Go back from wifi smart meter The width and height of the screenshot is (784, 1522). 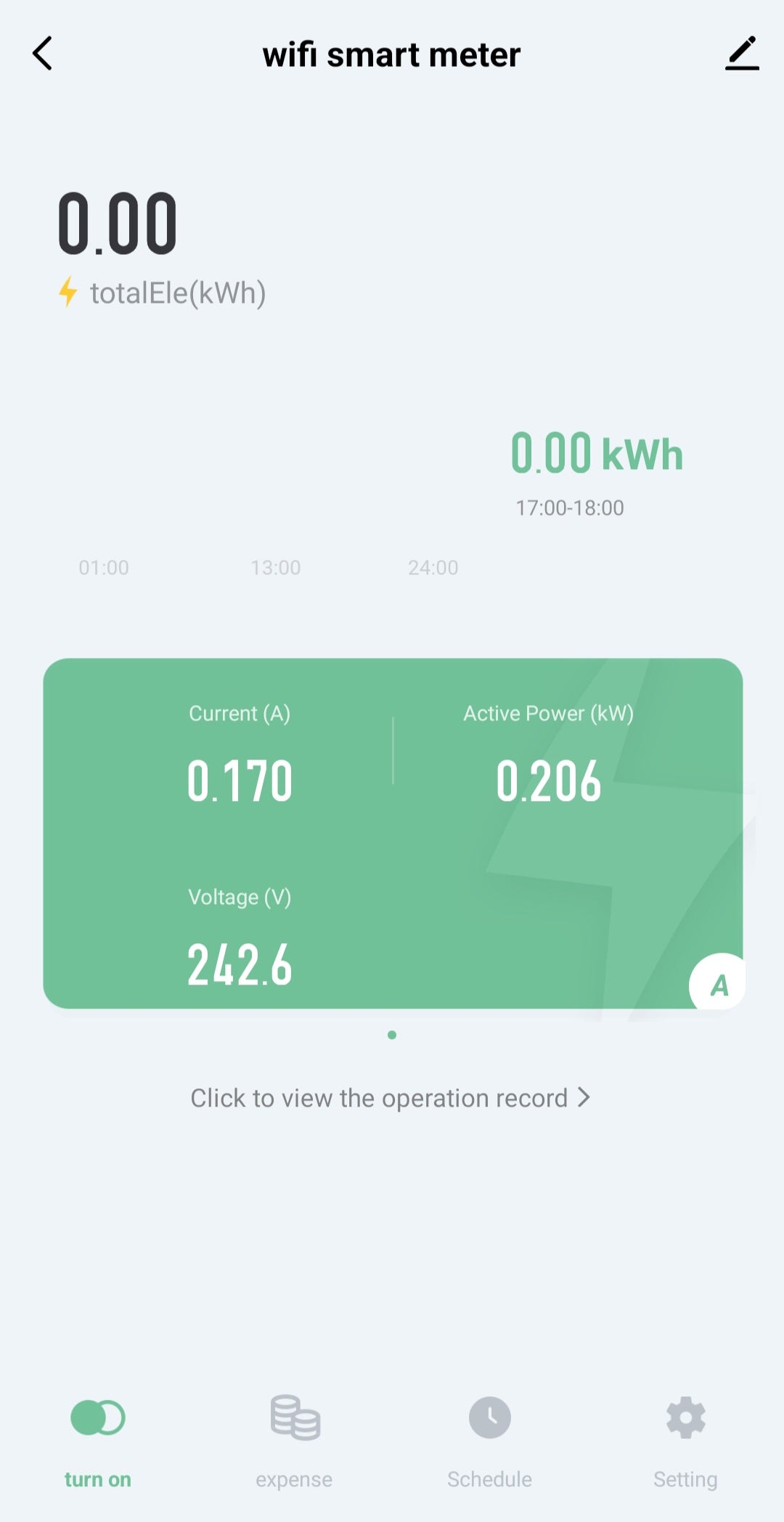(x=43, y=54)
